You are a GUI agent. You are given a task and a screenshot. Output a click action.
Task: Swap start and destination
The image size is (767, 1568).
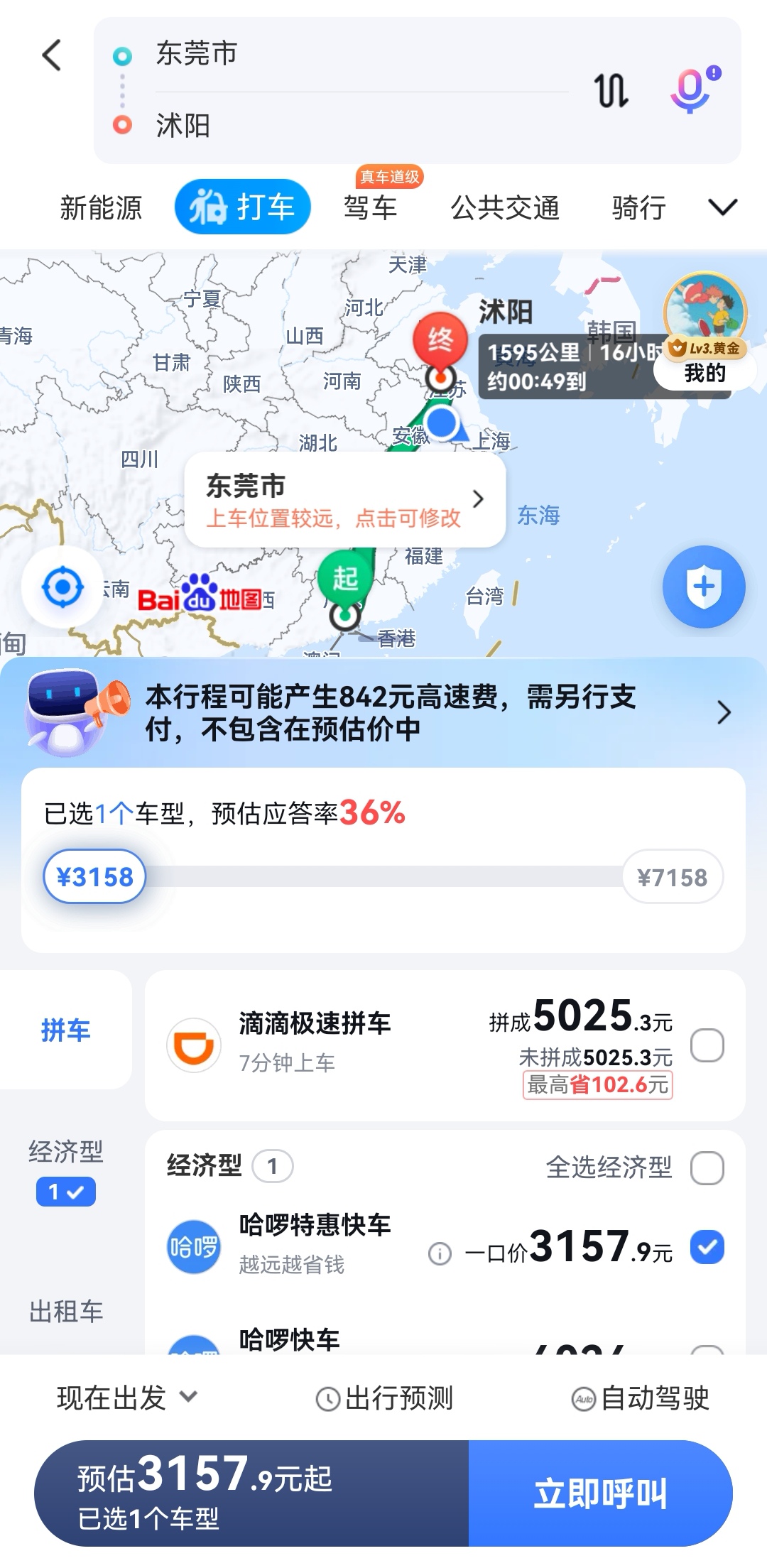pos(611,91)
